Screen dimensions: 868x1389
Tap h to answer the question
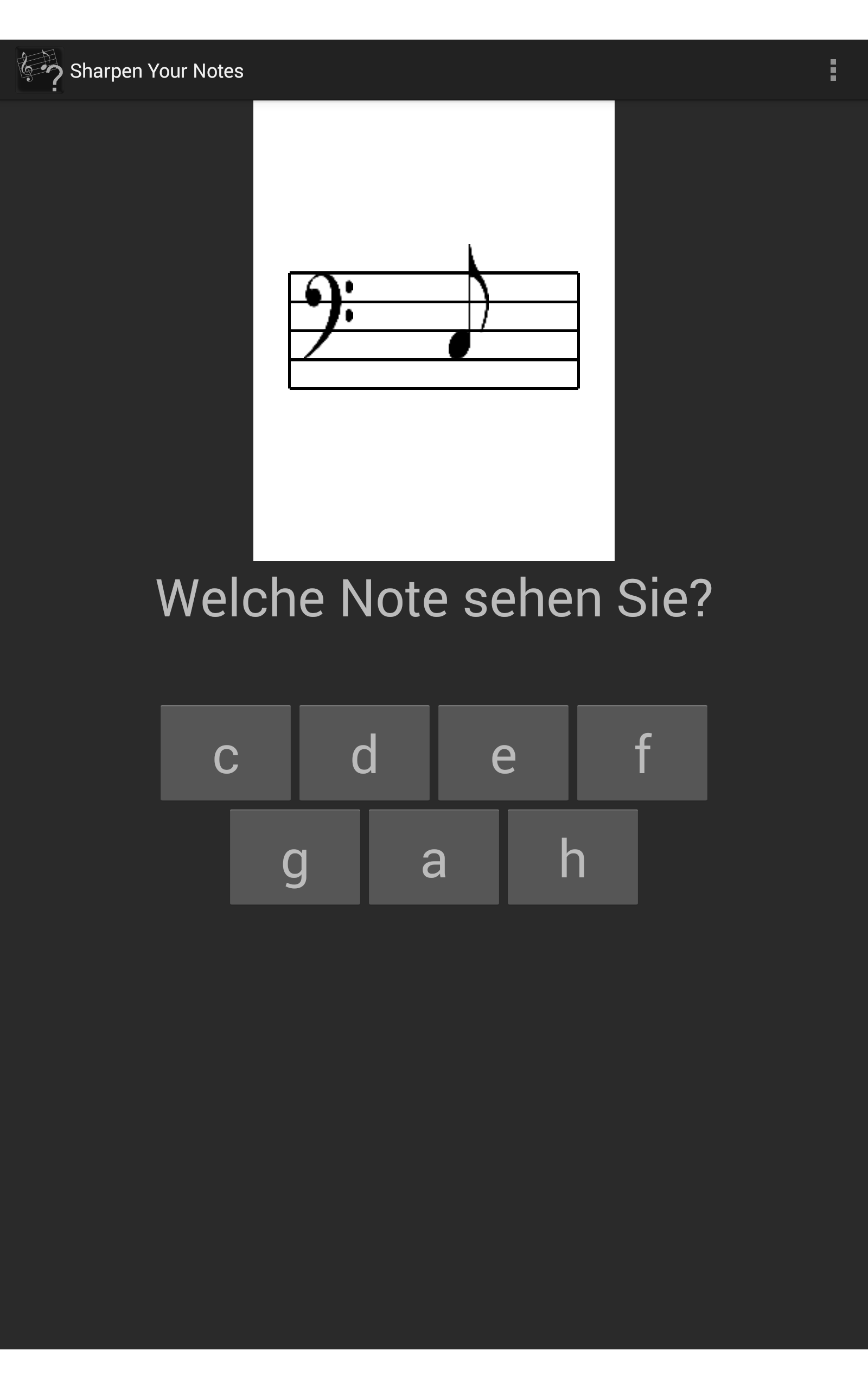click(x=572, y=856)
